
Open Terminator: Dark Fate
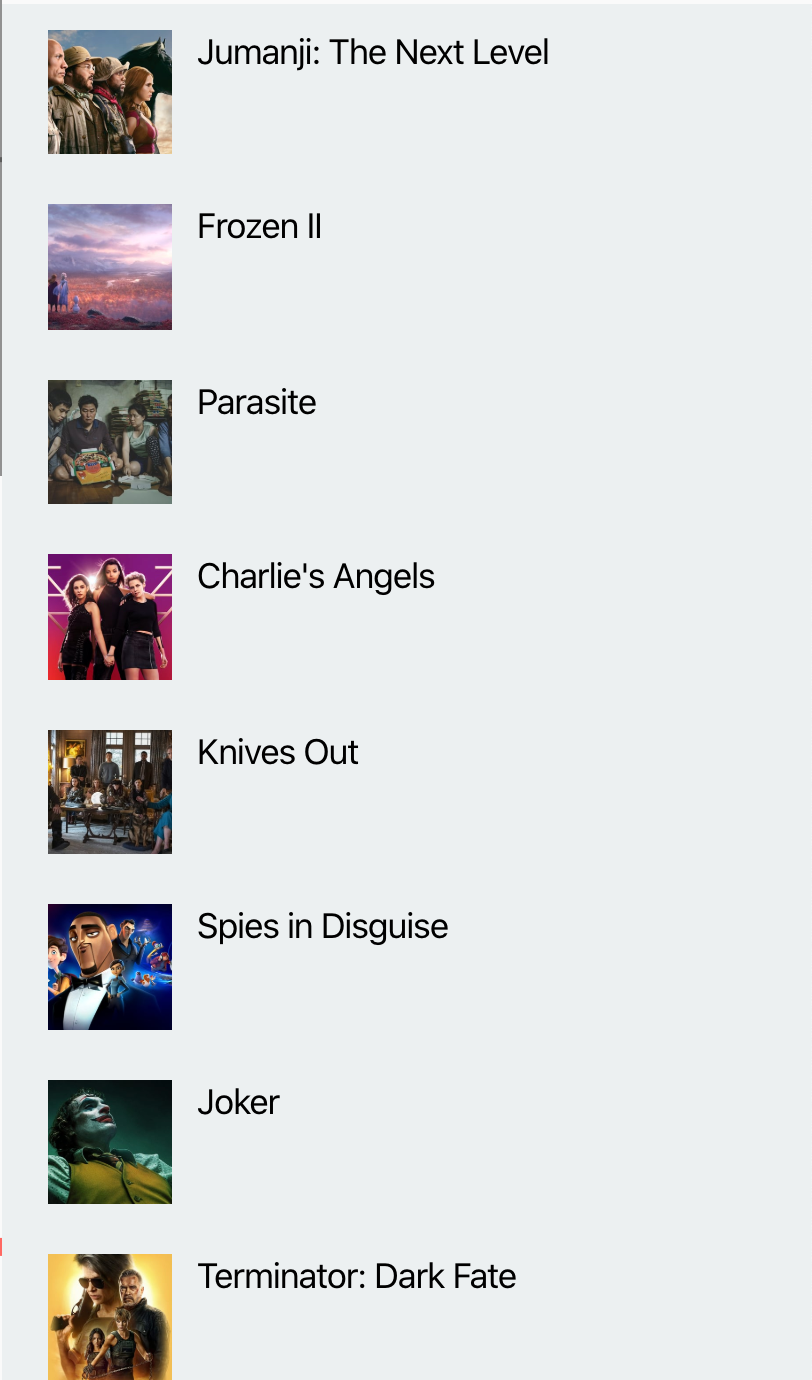point(356,1277)
